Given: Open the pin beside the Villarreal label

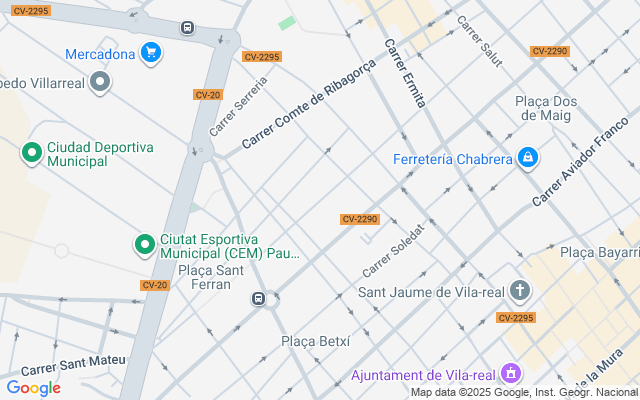Looking at the screenshot, I should (x=99, y=82).
